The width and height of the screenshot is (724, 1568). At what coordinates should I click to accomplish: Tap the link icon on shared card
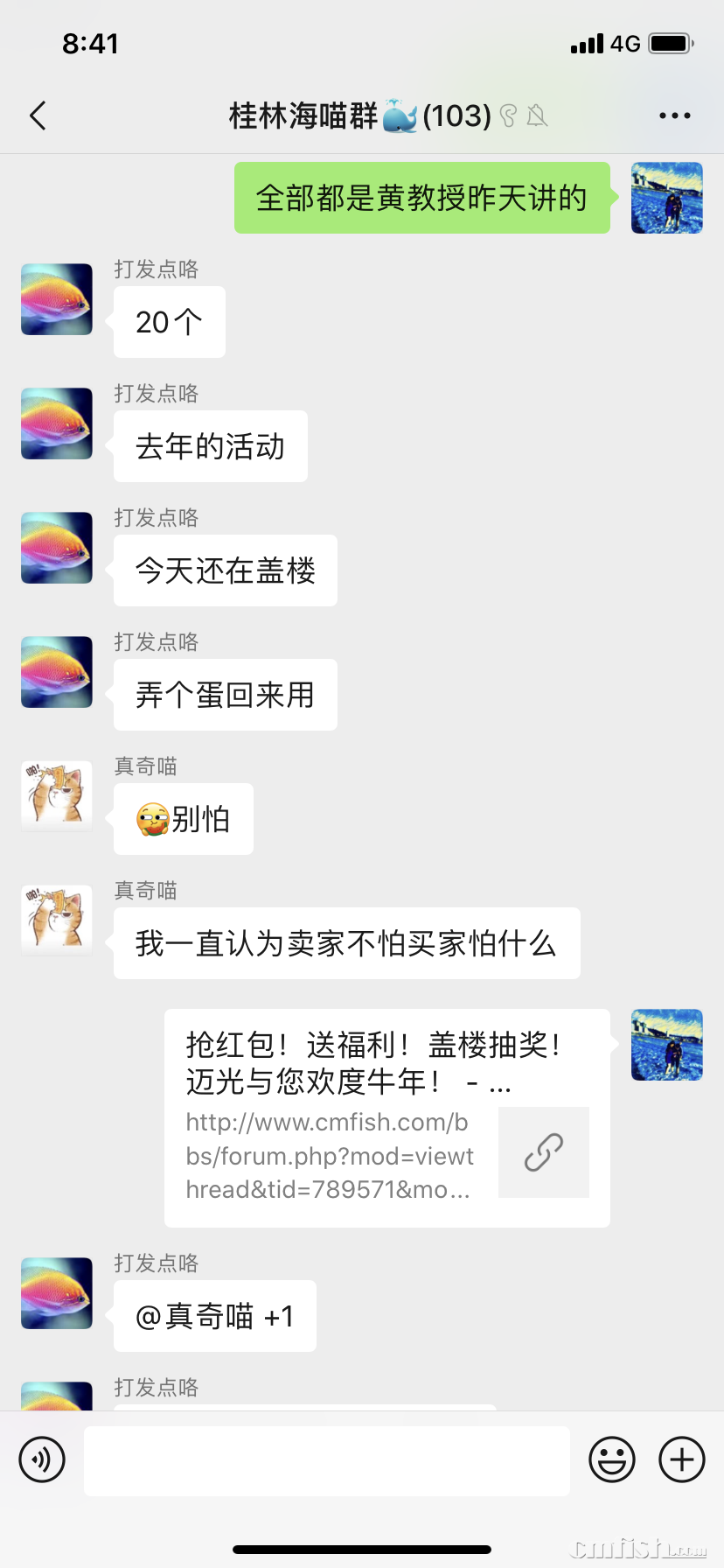click(543, 1152)
